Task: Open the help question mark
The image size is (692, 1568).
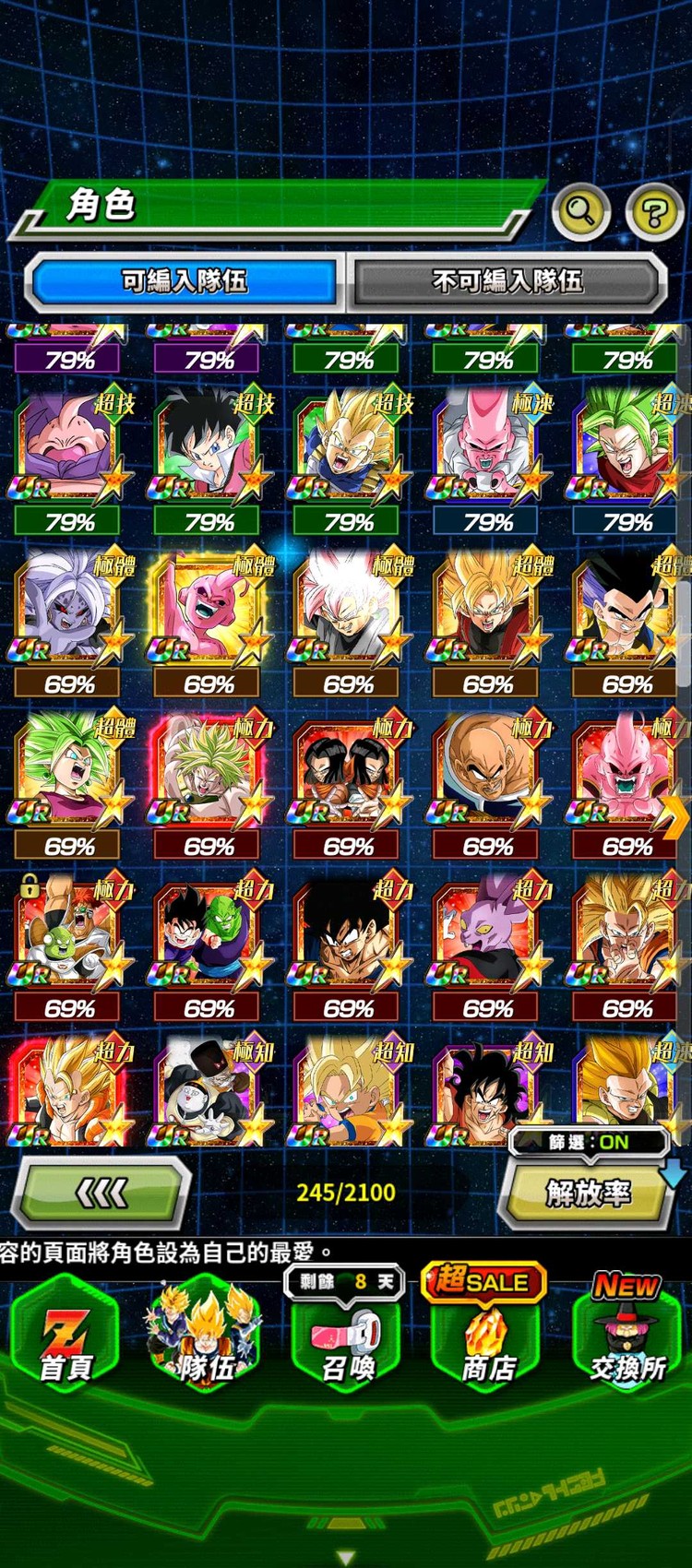Action: tap(654, 213)
